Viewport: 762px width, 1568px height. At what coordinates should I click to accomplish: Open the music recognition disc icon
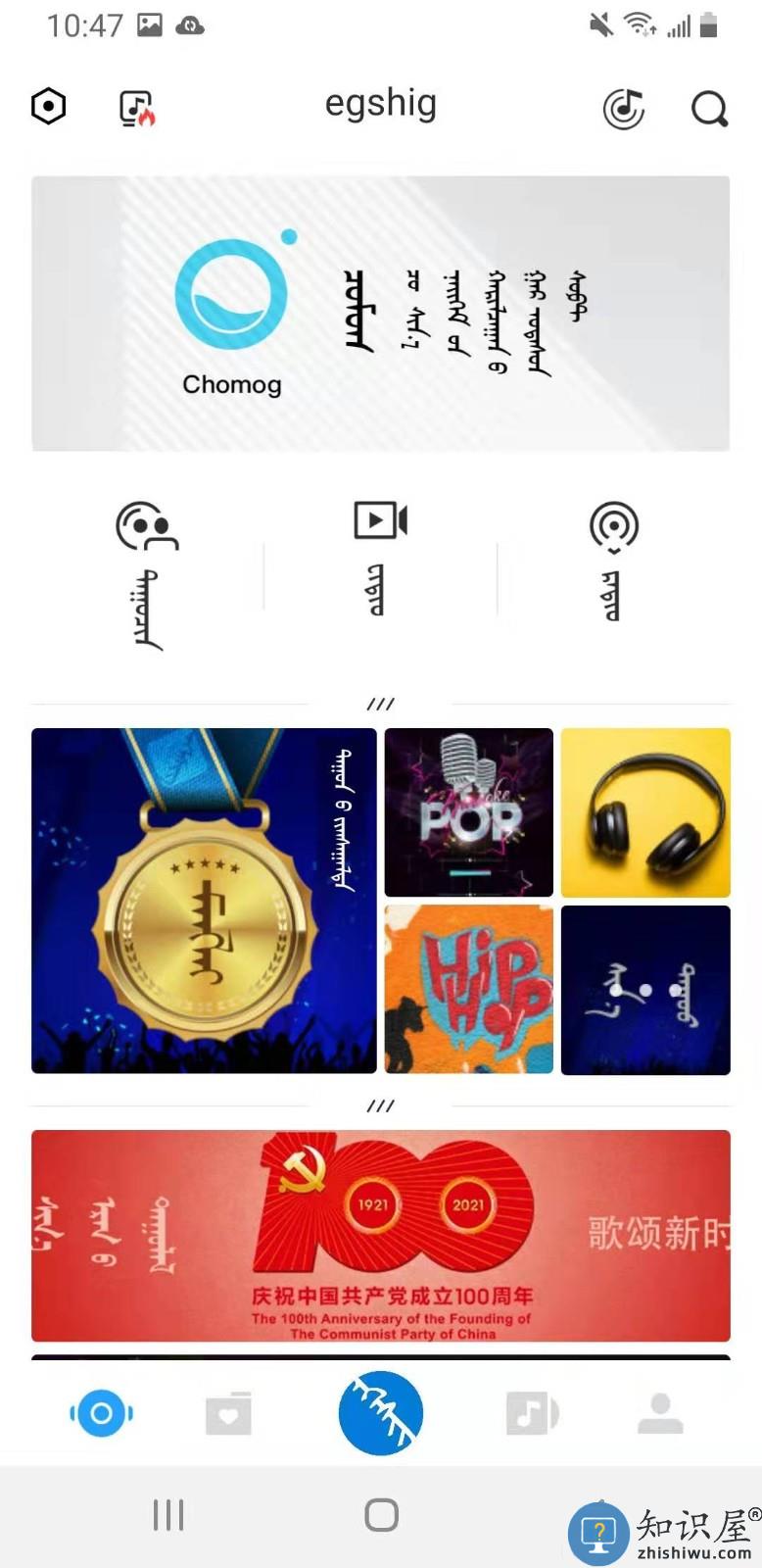coord(624,108)
